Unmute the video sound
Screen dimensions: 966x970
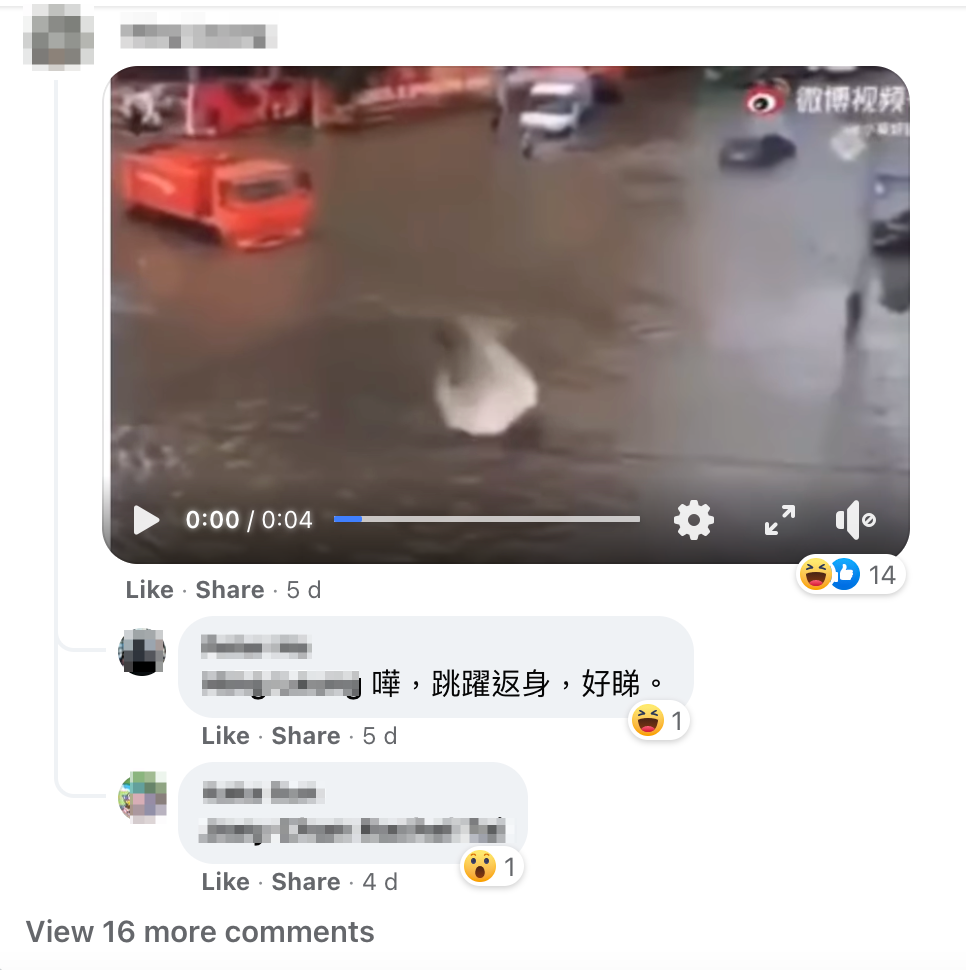[x=855, y=520]
